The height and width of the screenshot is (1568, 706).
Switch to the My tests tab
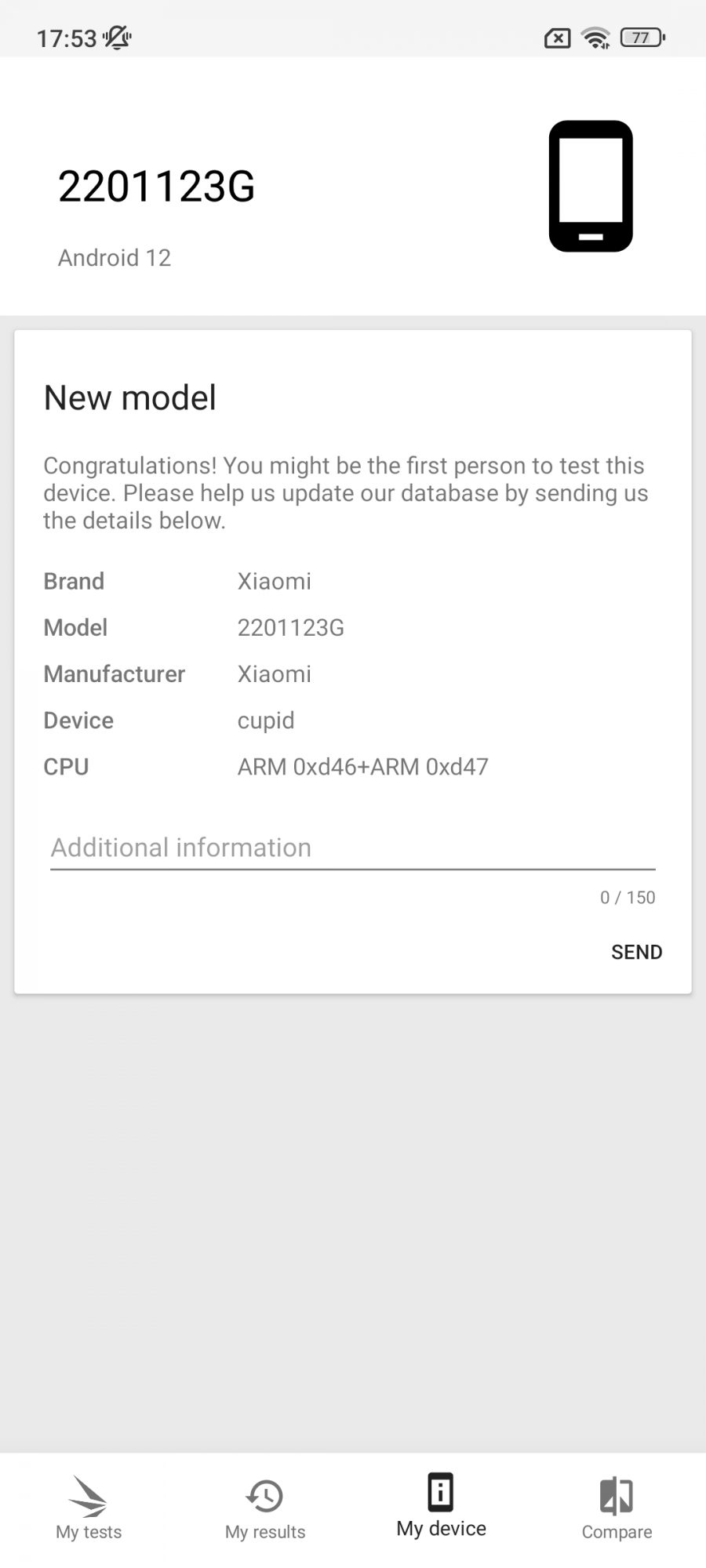coord(89,1508)
